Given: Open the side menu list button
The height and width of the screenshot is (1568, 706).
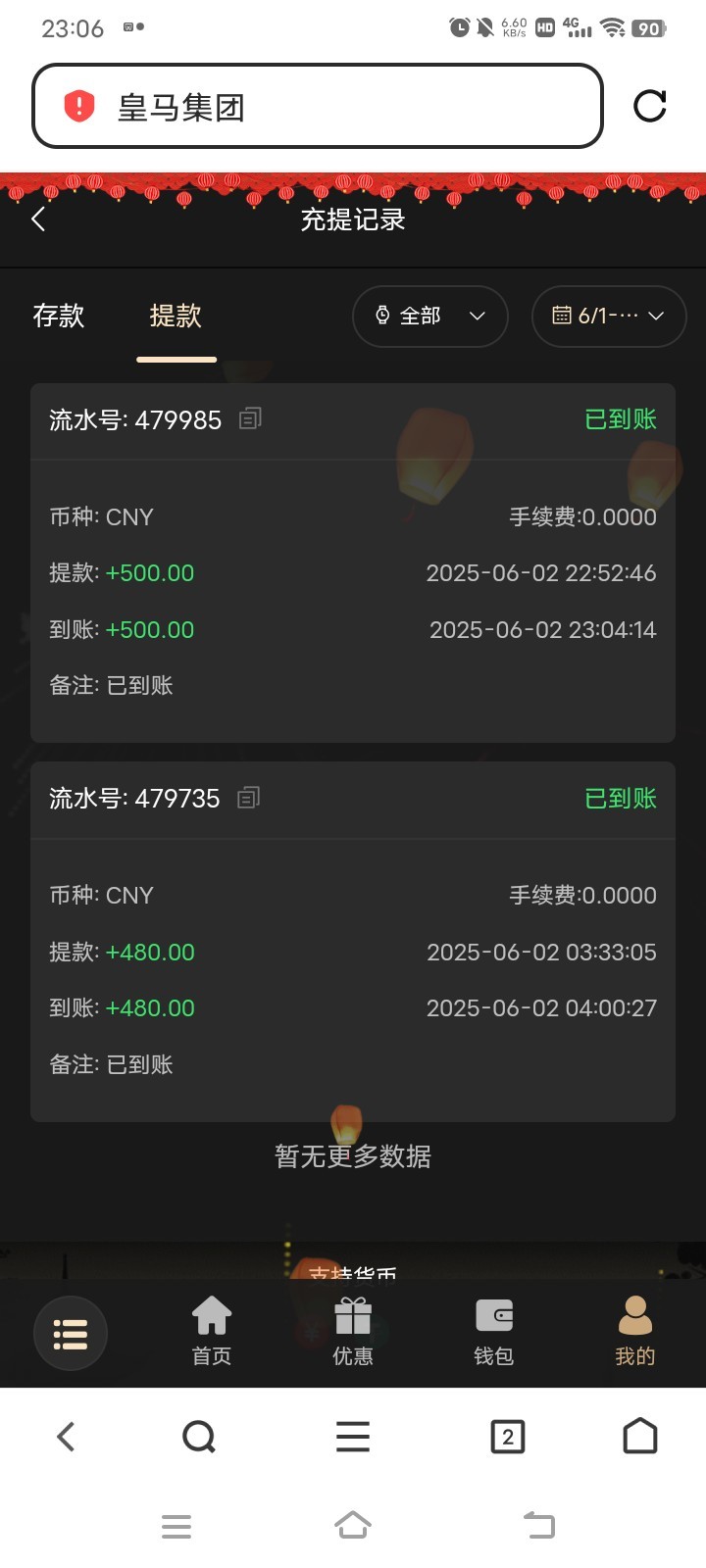Looking at the screenshot, I should (x=71, y=1334).
